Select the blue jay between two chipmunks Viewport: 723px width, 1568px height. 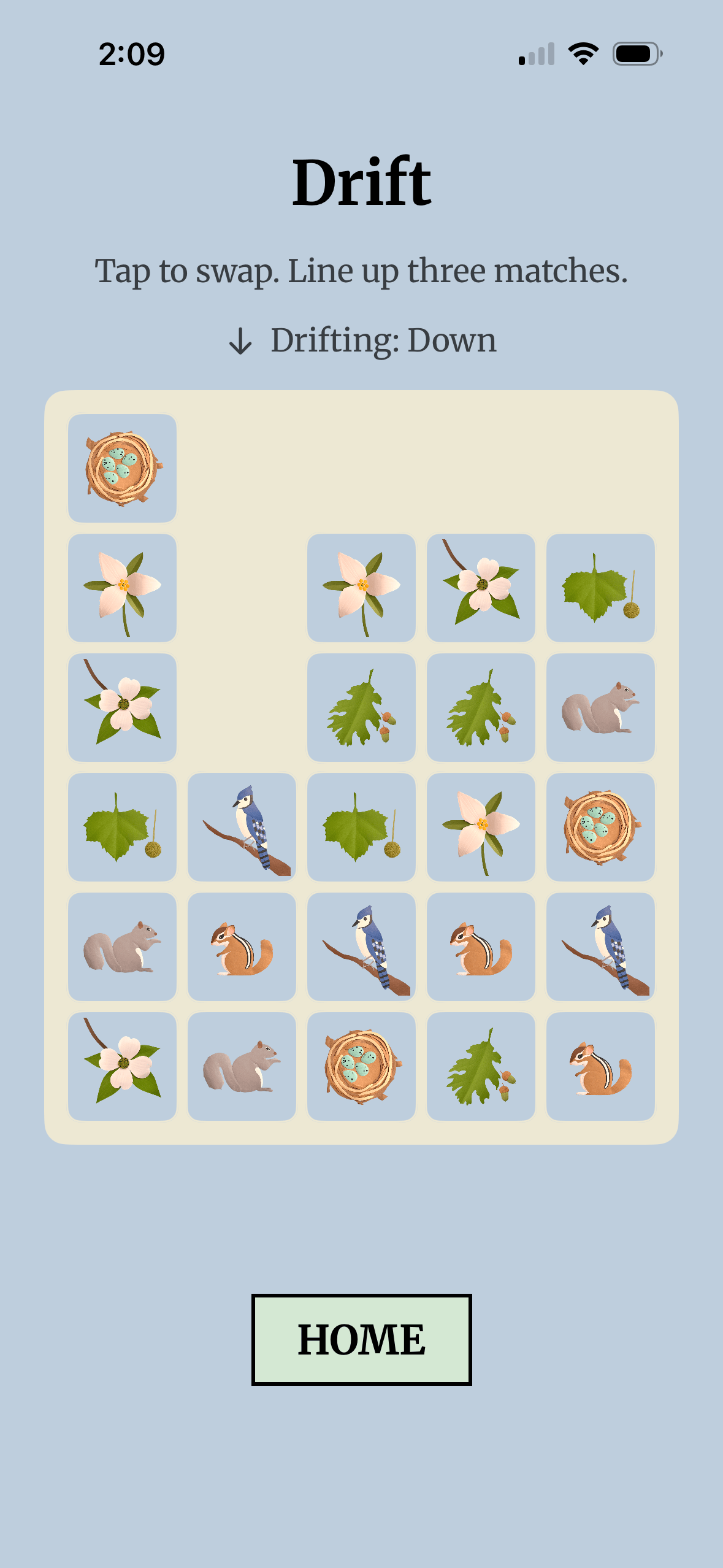pos(361,947)
